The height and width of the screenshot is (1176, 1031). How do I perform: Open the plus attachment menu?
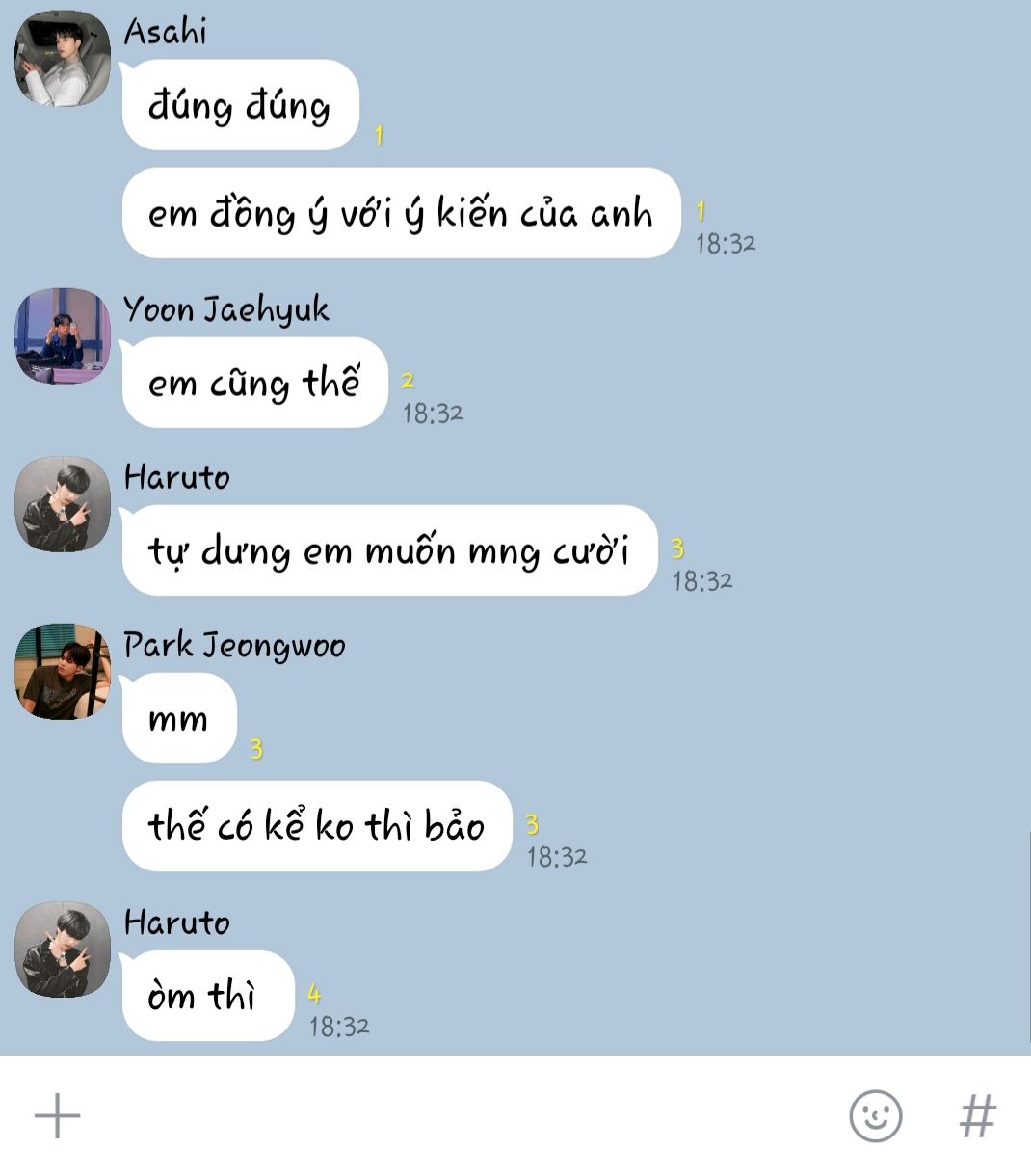pos(58,1116)
